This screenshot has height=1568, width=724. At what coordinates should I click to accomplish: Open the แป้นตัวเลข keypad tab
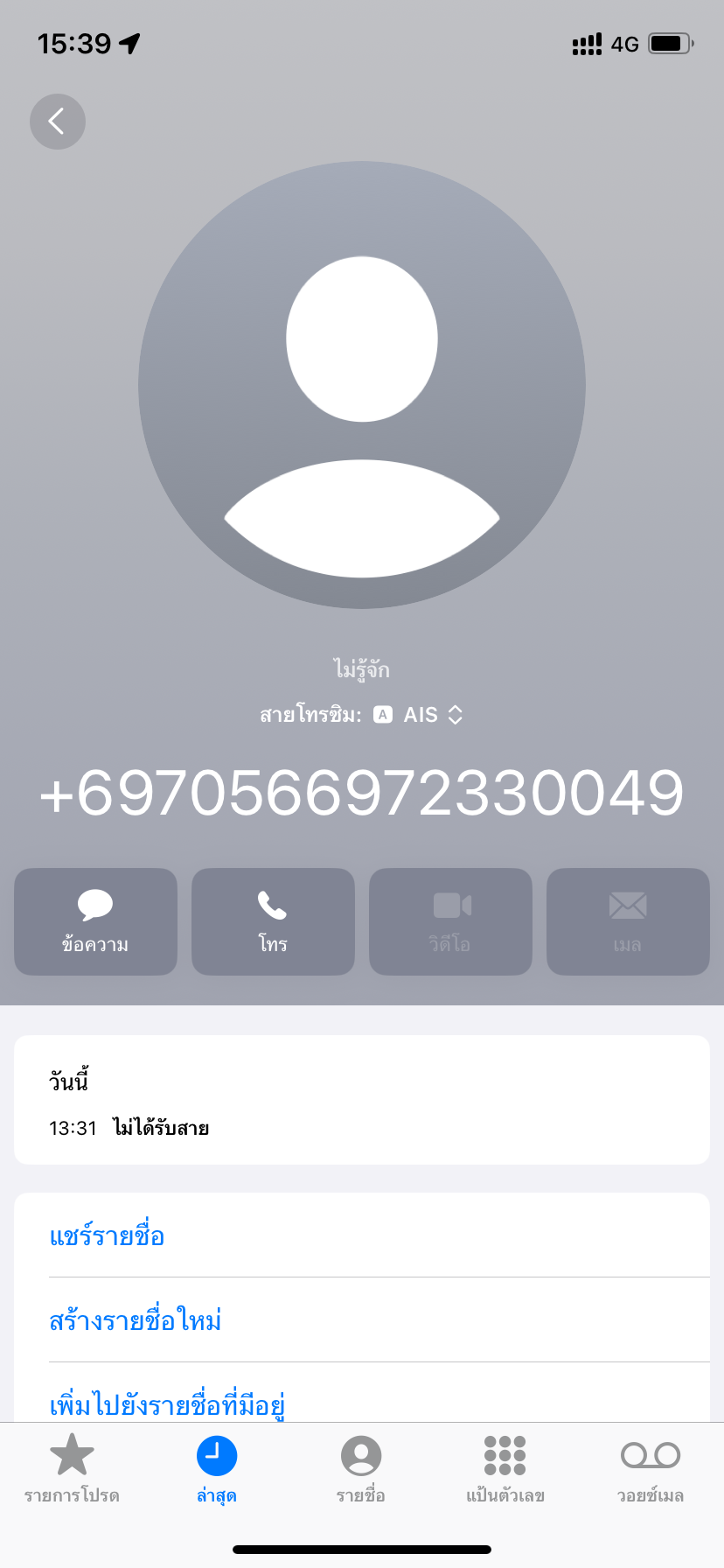tap(505, 1470)
